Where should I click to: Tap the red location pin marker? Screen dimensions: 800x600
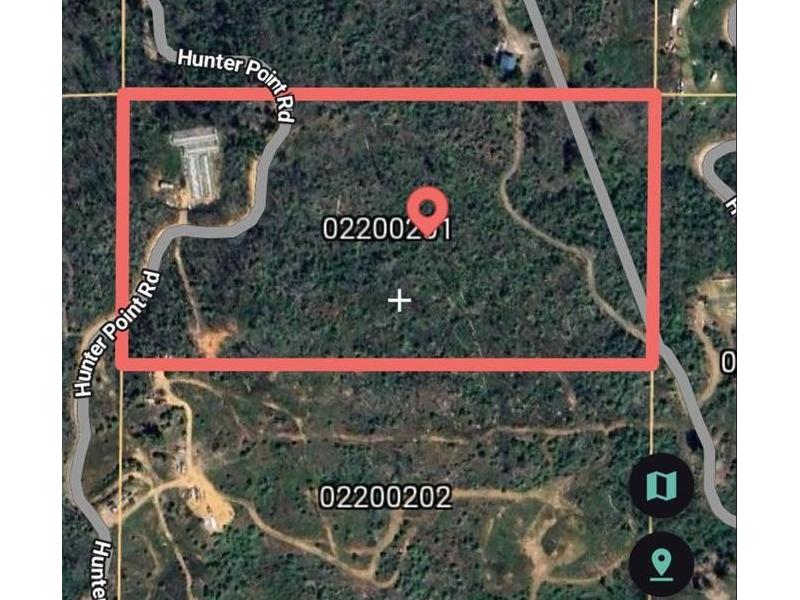point(429,206)
